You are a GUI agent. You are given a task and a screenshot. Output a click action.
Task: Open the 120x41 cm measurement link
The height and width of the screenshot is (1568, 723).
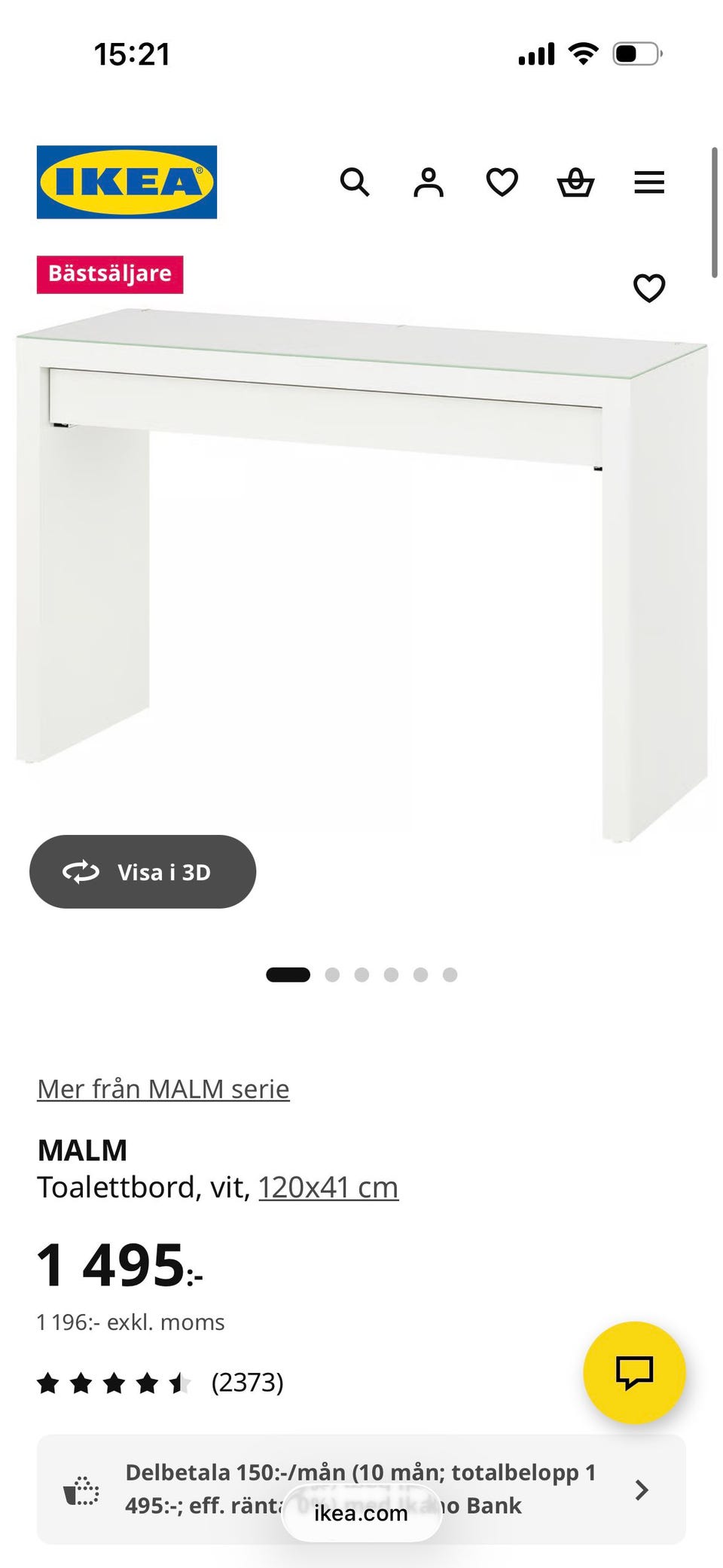(328, 1187)
